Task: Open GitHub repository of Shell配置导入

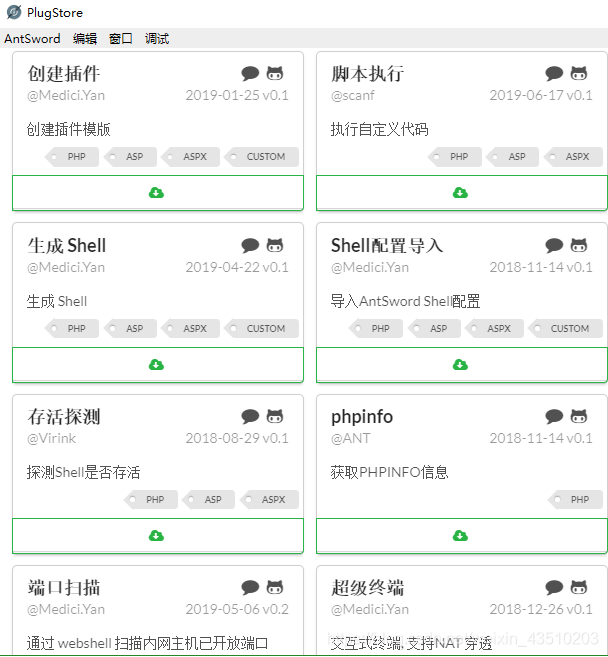Action: tap(579, 246)
